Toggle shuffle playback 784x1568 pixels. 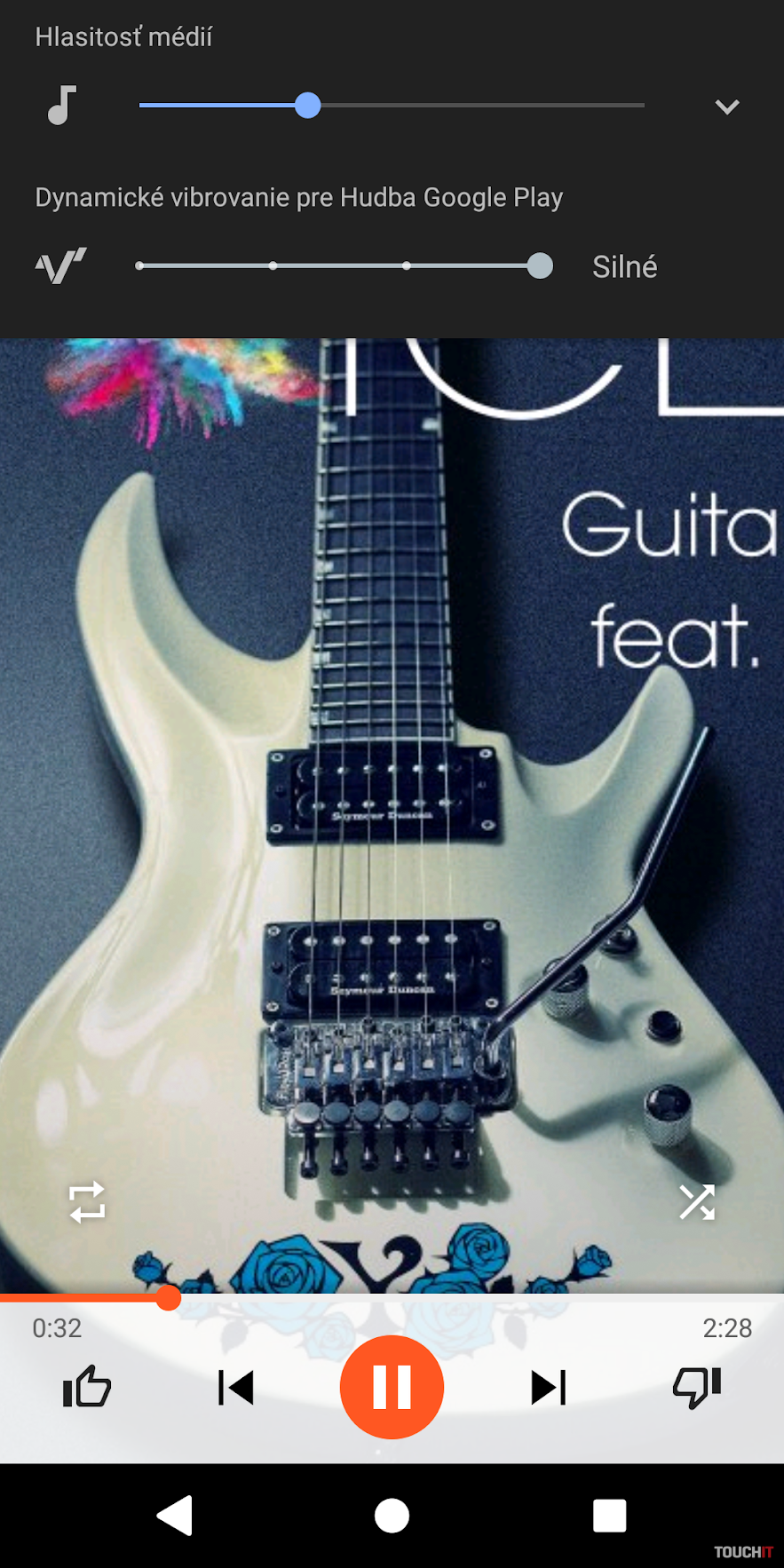697,1202
